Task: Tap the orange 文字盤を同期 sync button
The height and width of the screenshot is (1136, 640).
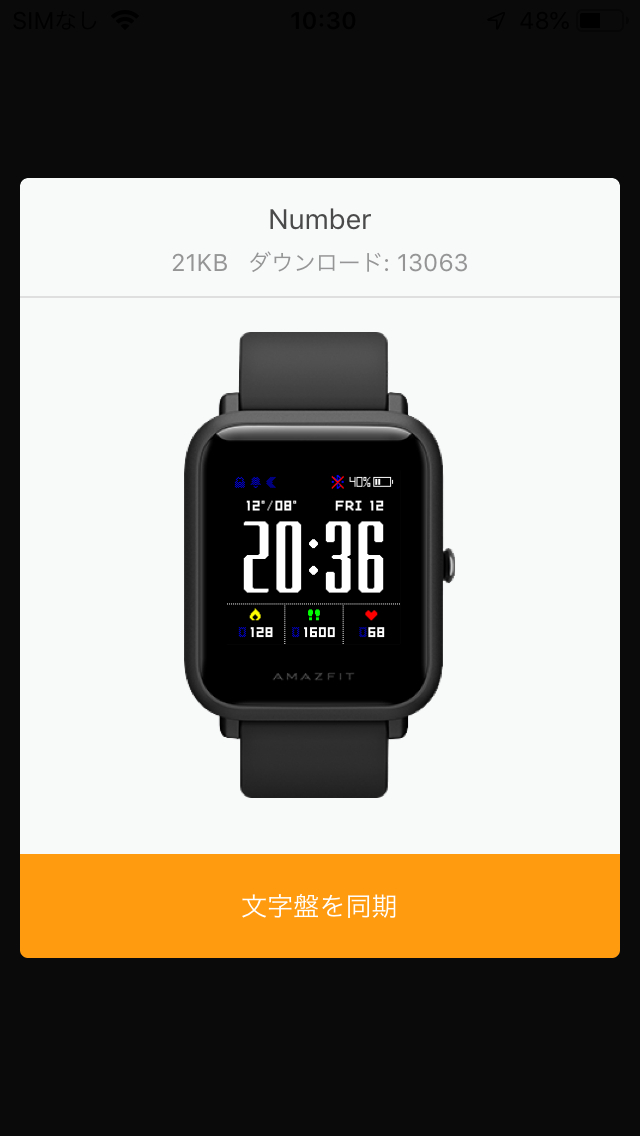Action: 320,906
